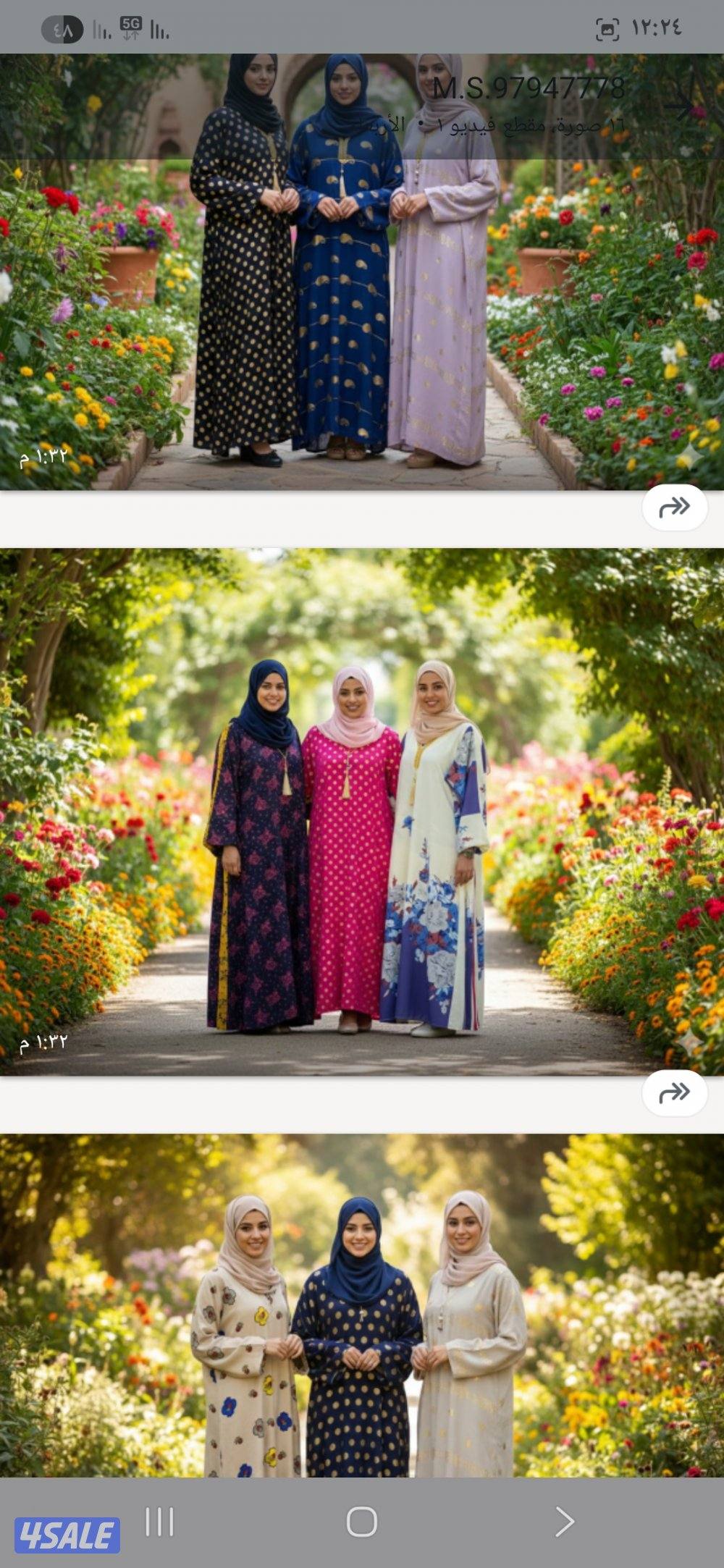The image size is (724, 1568).
Task: Tap the ١:٣٢ م timestamp on first image
Action: (43, 458)
